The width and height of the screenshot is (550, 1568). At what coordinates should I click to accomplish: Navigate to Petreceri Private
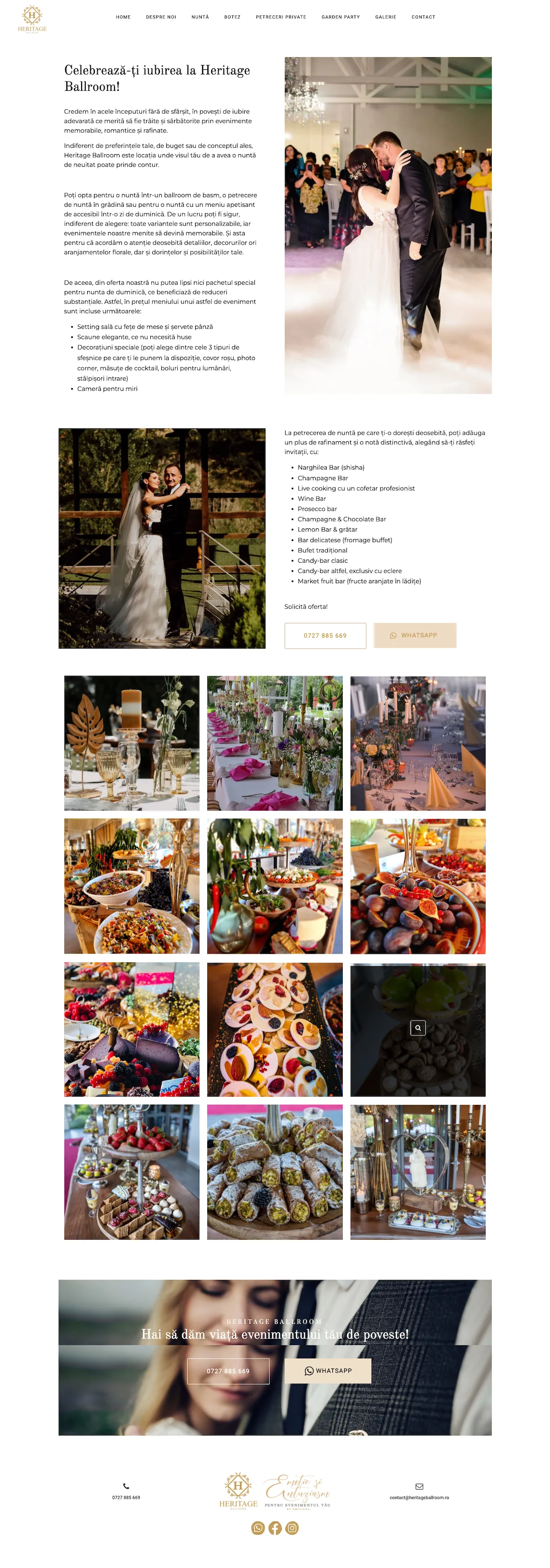coord(280,17)
